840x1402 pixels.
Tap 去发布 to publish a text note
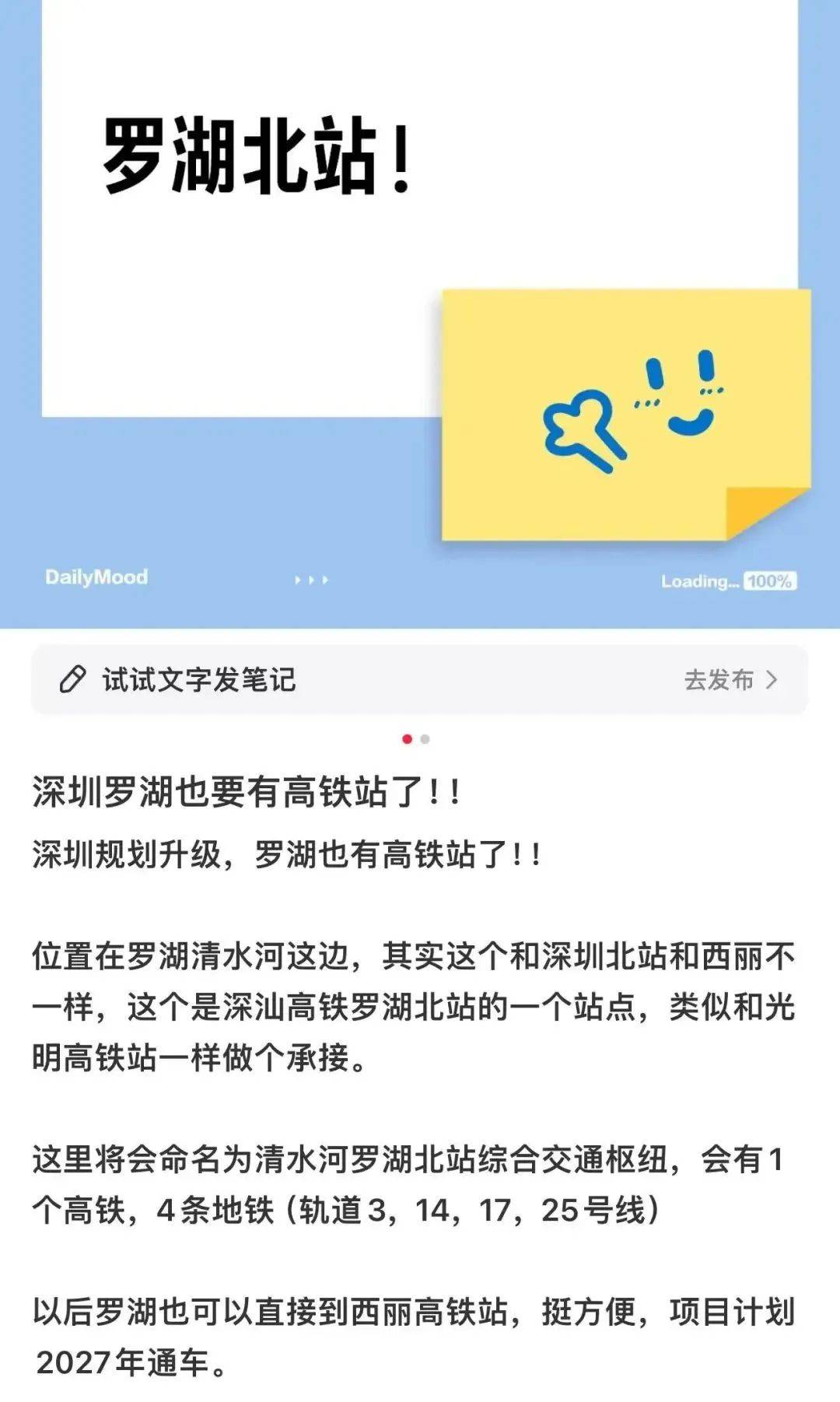[x=730, y=679]
